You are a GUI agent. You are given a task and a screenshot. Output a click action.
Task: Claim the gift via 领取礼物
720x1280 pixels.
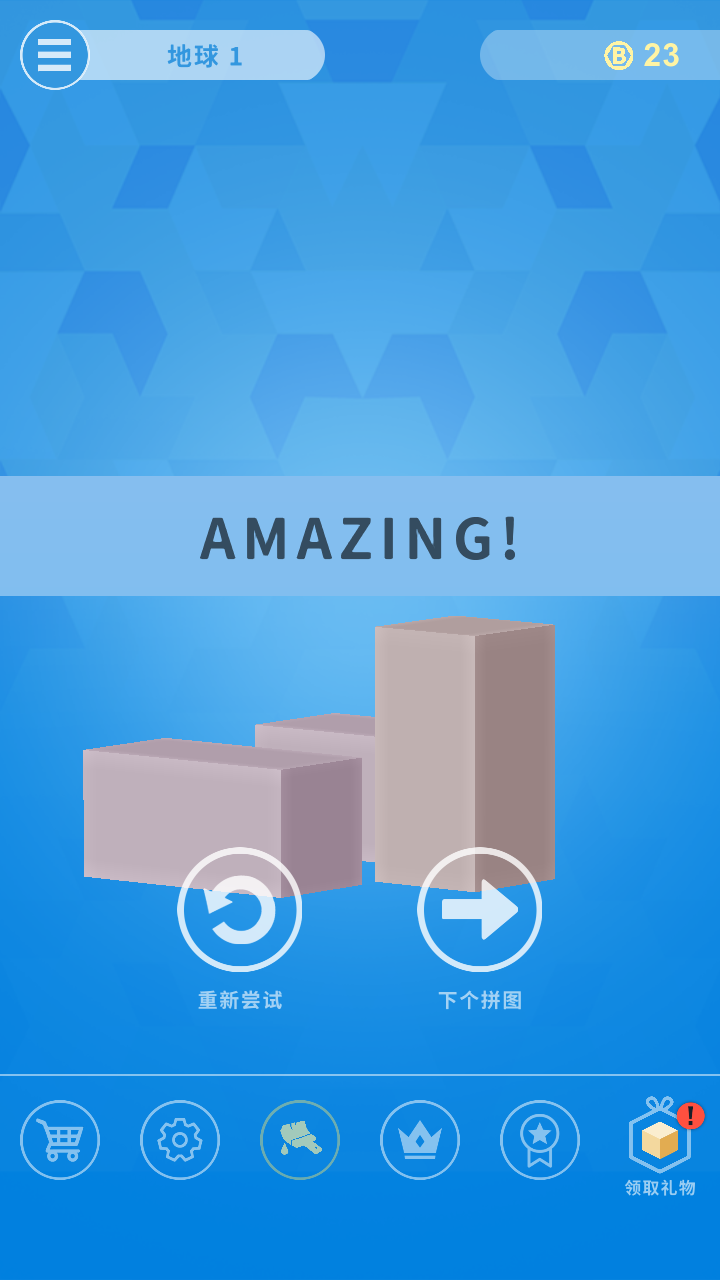click(x=660, y=1145)
